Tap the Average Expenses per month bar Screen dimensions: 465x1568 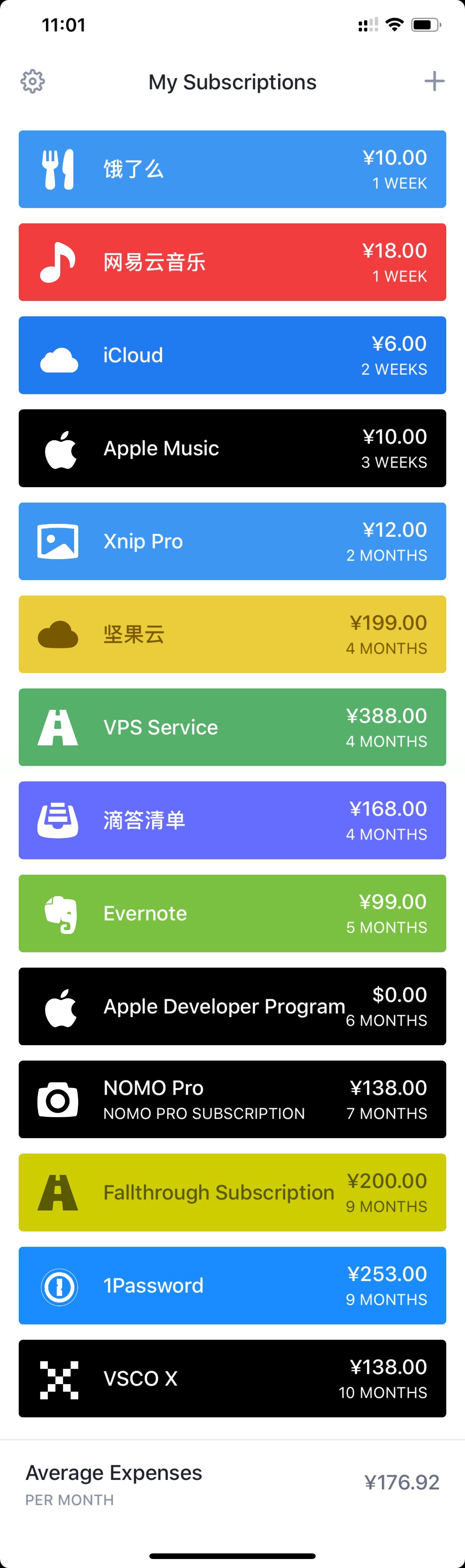click(x=232, y=1484)
